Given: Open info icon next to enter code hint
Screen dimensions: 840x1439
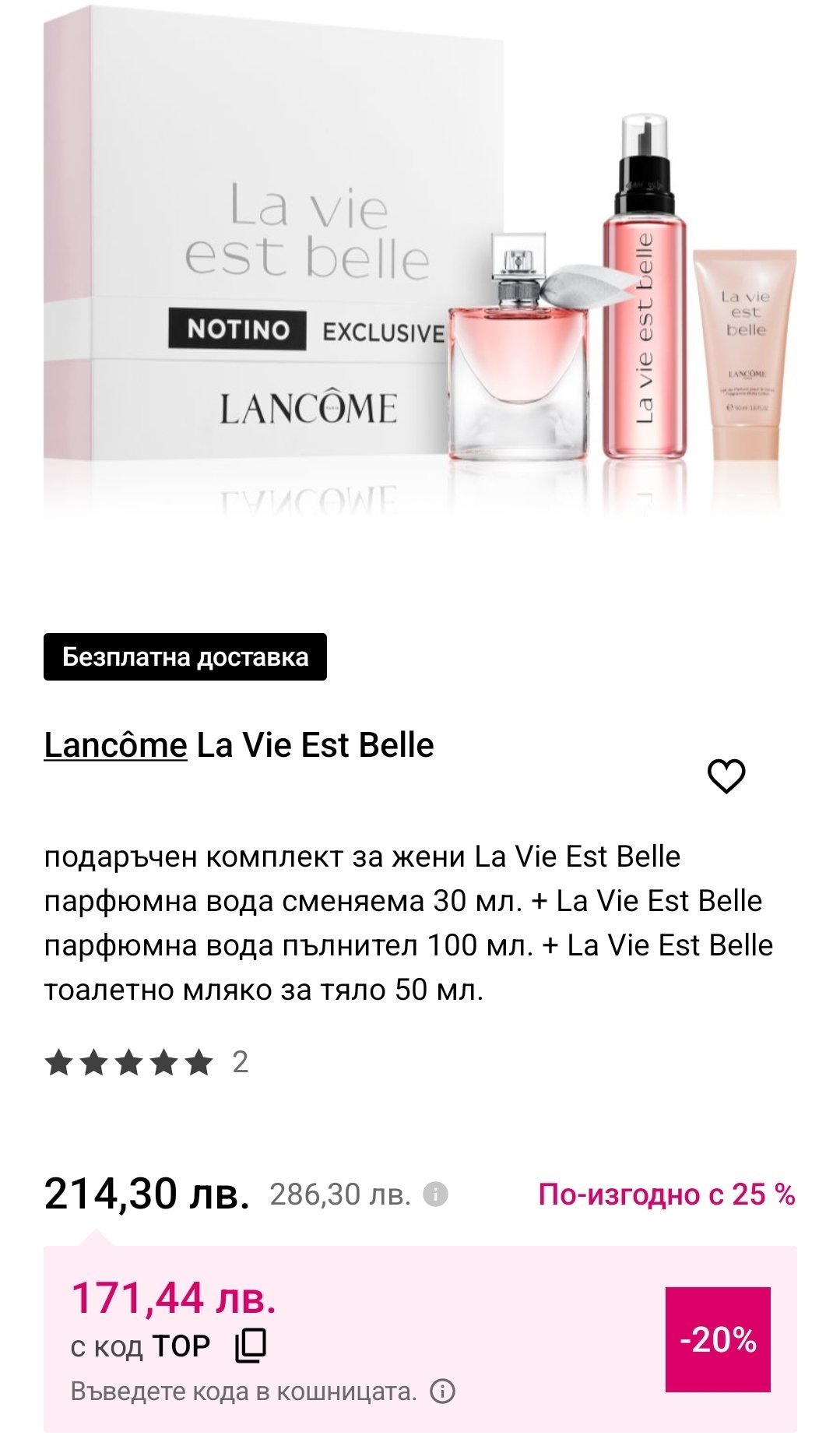Looking at the screenshot, I should [x=442, y=1392].
